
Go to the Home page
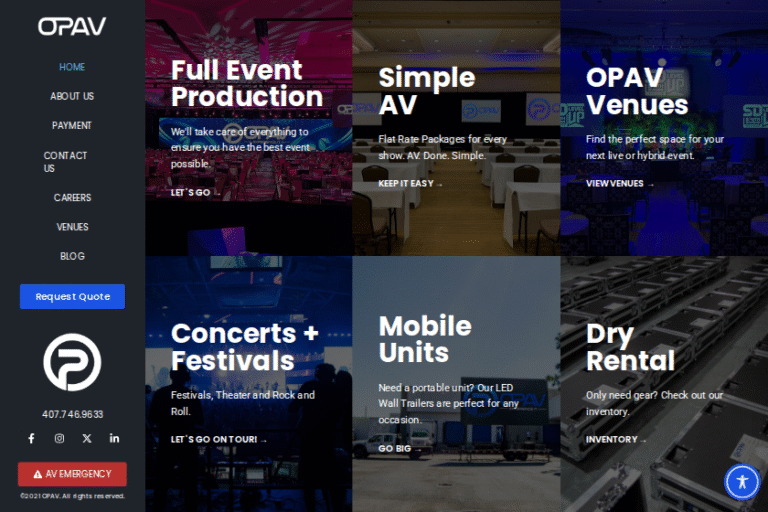point(72,67)
